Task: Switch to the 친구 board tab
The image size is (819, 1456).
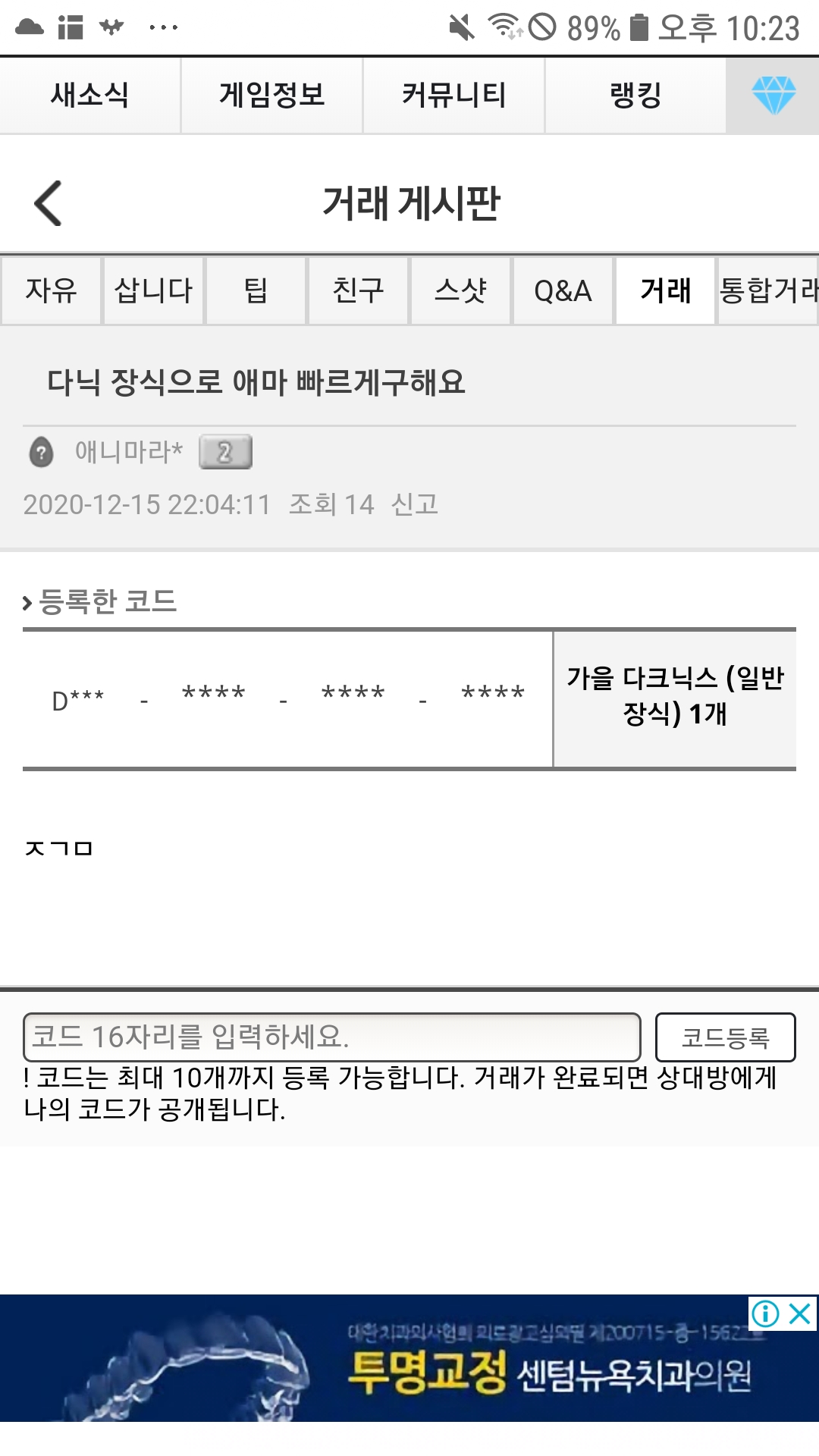Action: (358, 290)
